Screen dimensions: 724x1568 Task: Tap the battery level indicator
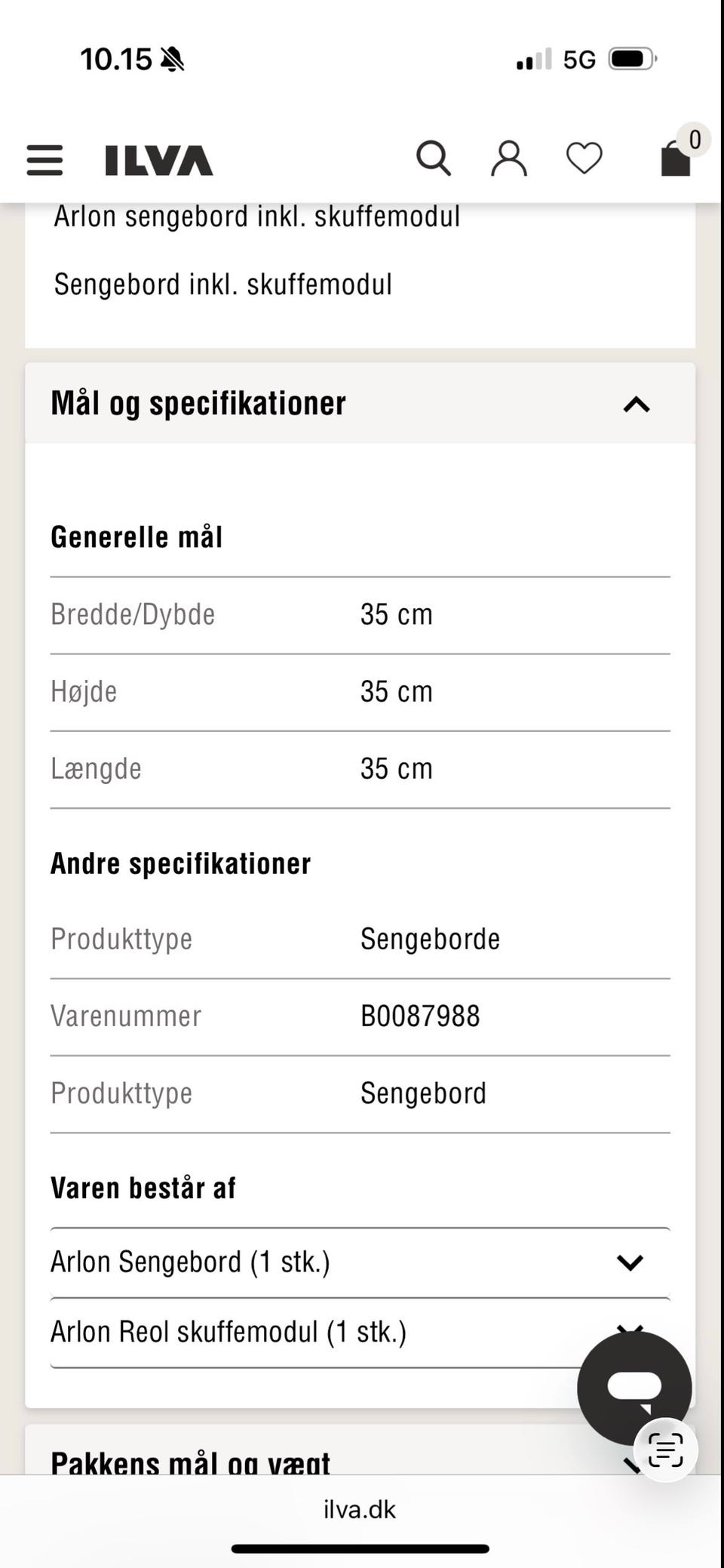tap(633, 59)
